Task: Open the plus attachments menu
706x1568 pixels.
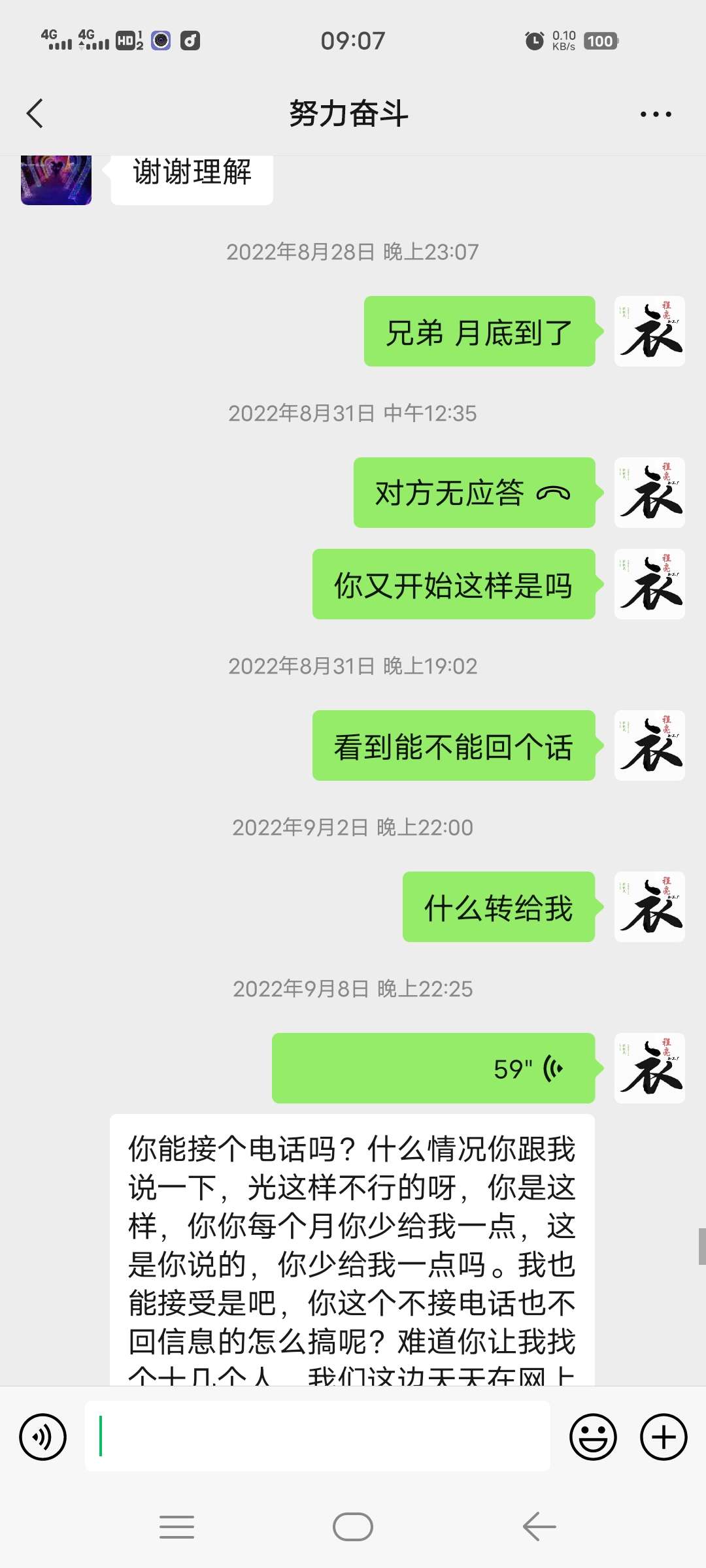Action: click(663, 1437)
